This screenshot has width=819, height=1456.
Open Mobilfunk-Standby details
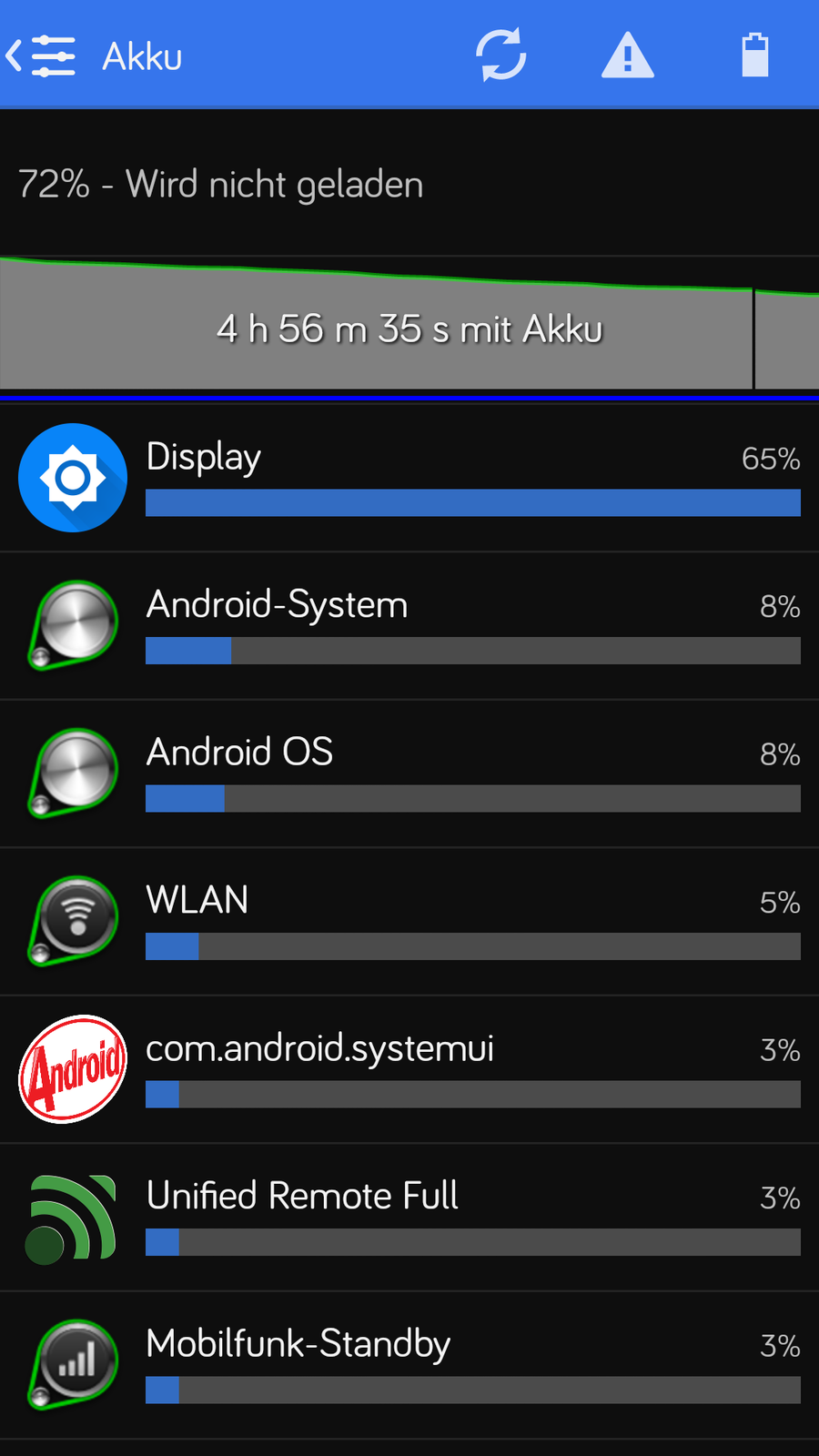click(409, 1365)
